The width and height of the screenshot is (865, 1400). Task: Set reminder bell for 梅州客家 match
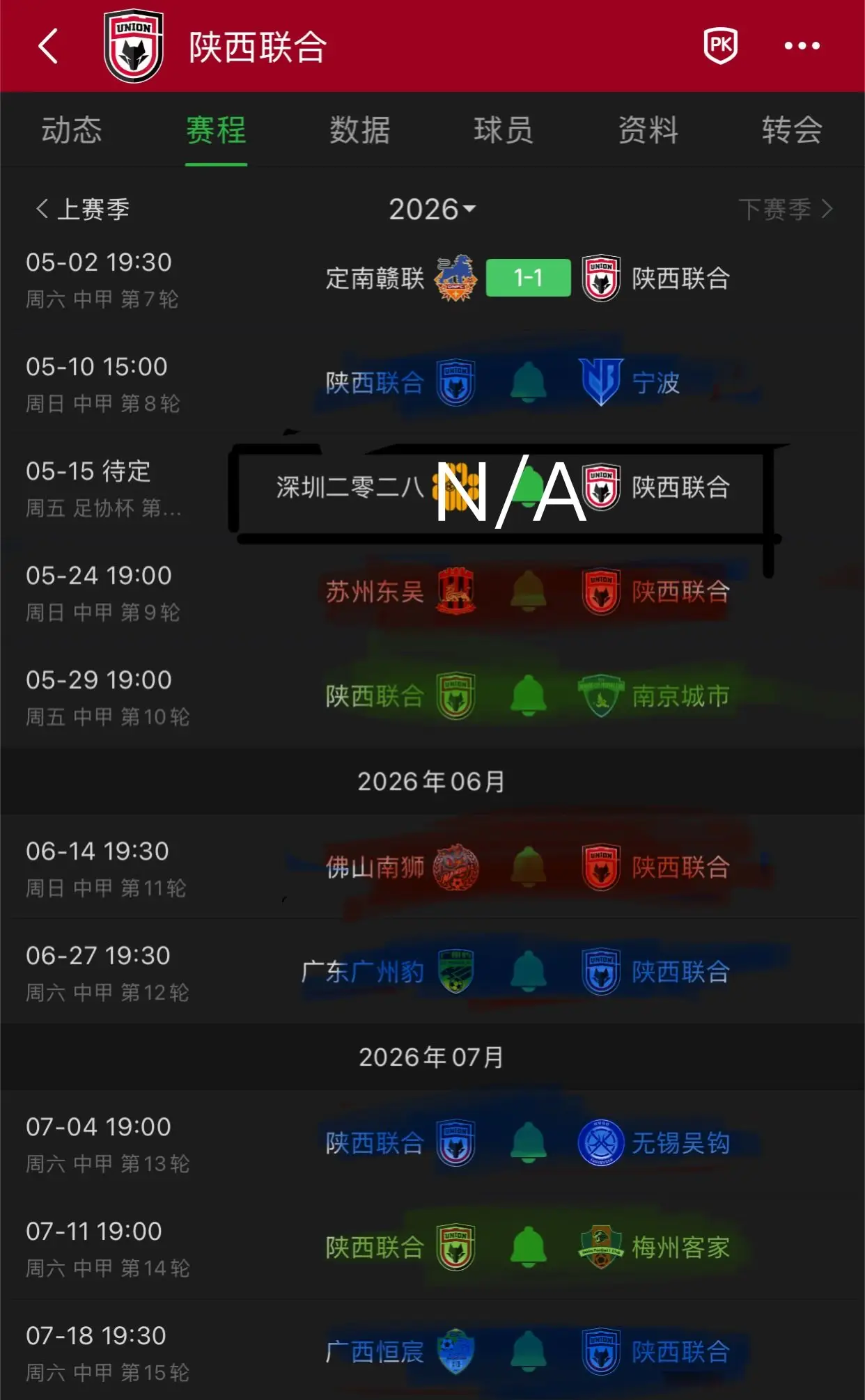point(529,1247)
